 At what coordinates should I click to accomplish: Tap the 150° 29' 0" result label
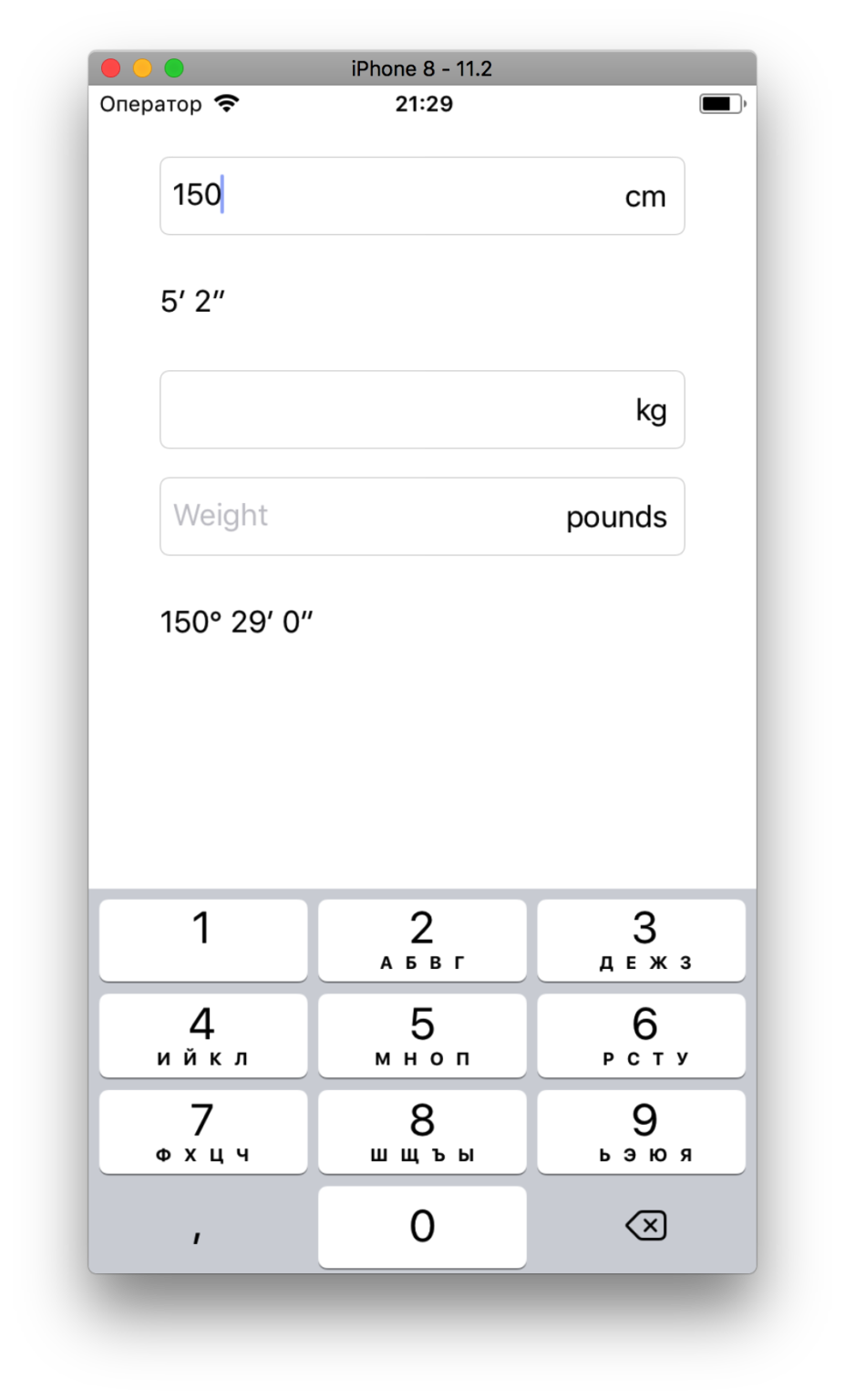point(236,621)
